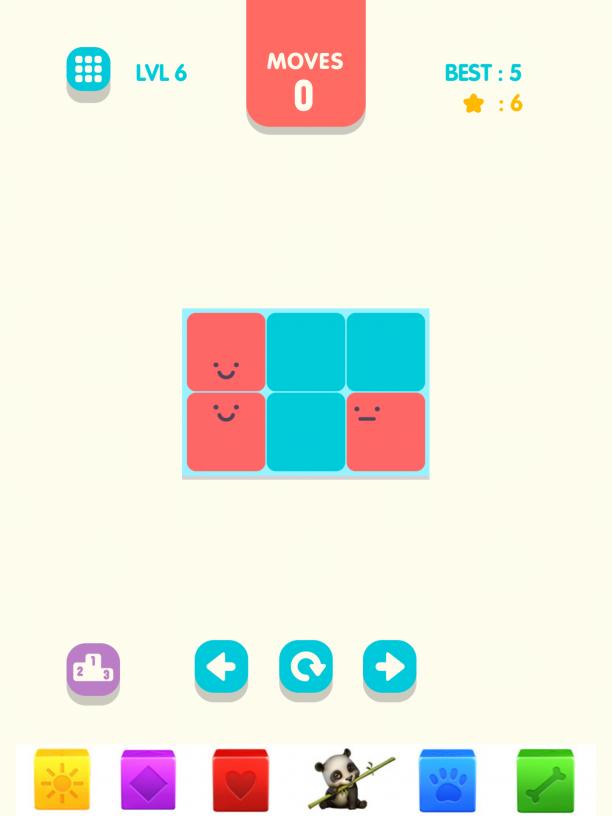Tap the neutral-face red block

[385, 431]
